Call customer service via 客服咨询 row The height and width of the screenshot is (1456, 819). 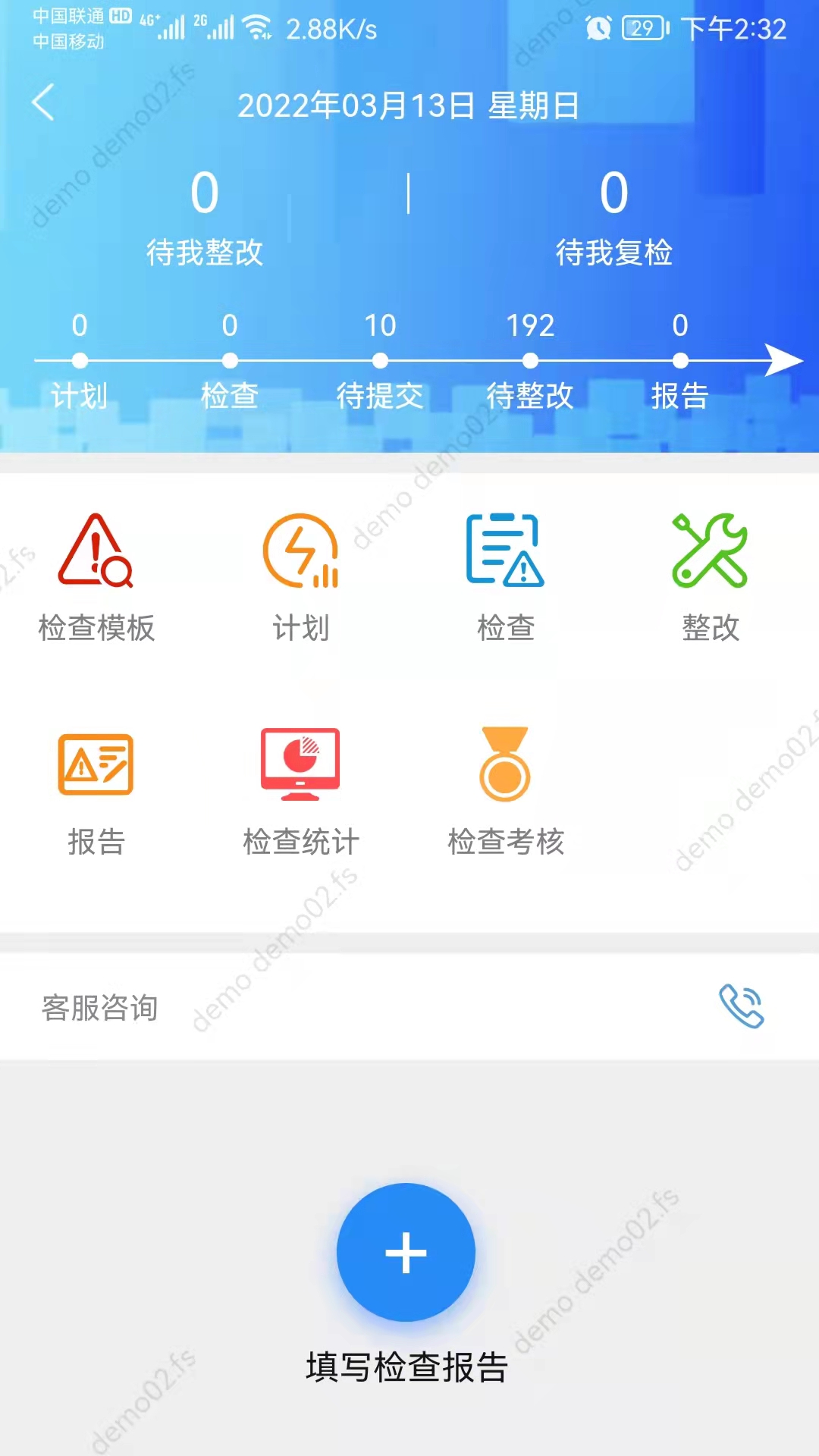[x=741, y=1006]
